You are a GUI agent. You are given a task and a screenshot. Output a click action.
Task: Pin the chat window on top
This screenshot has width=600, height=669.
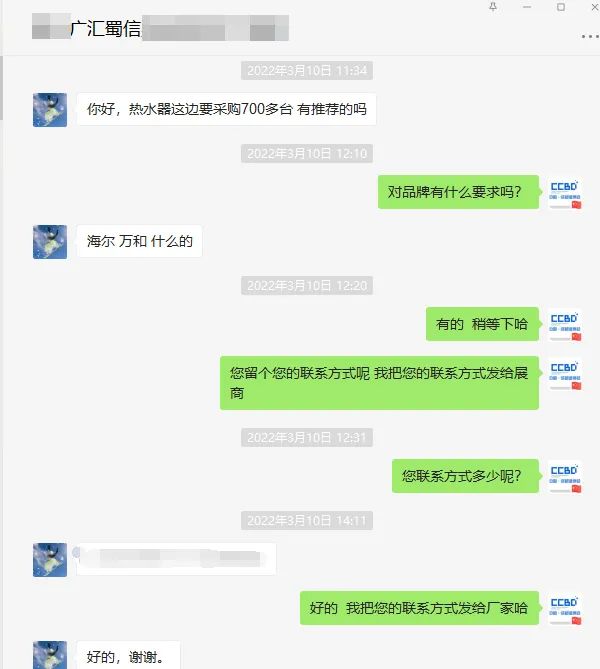tap(492, 7)
